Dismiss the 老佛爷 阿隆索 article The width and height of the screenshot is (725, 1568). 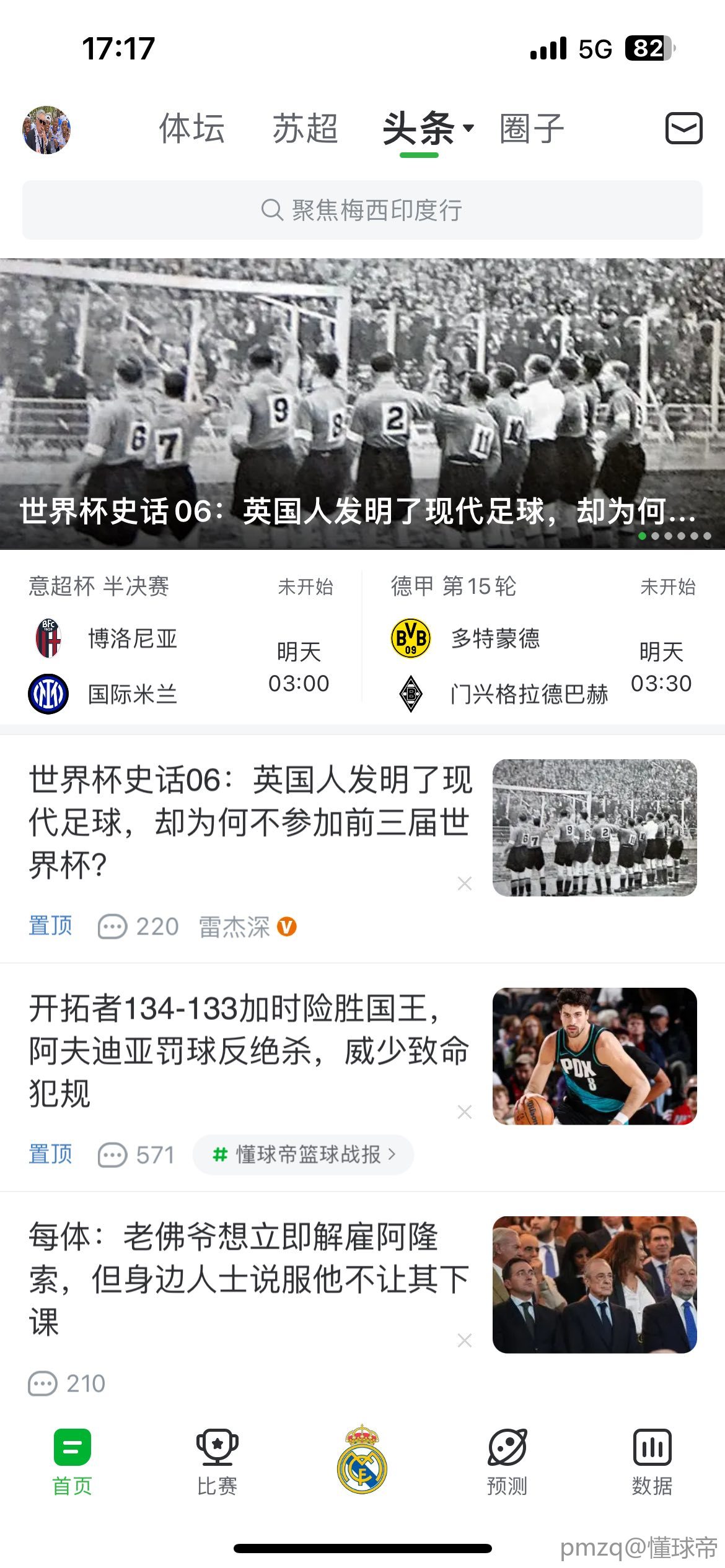coord(464,1341)
